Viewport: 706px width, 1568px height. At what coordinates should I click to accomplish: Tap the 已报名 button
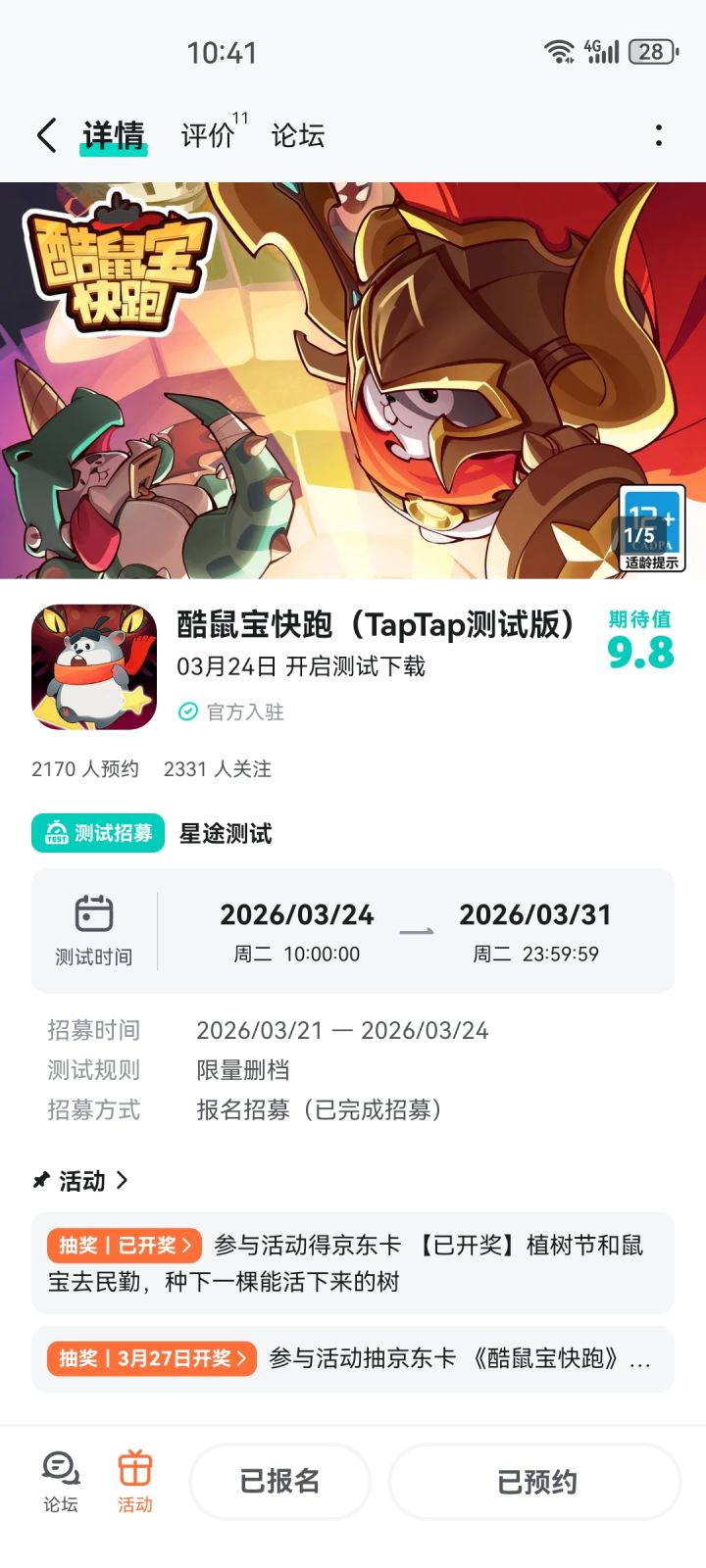pyautogui.click(x=280, y=1482)
